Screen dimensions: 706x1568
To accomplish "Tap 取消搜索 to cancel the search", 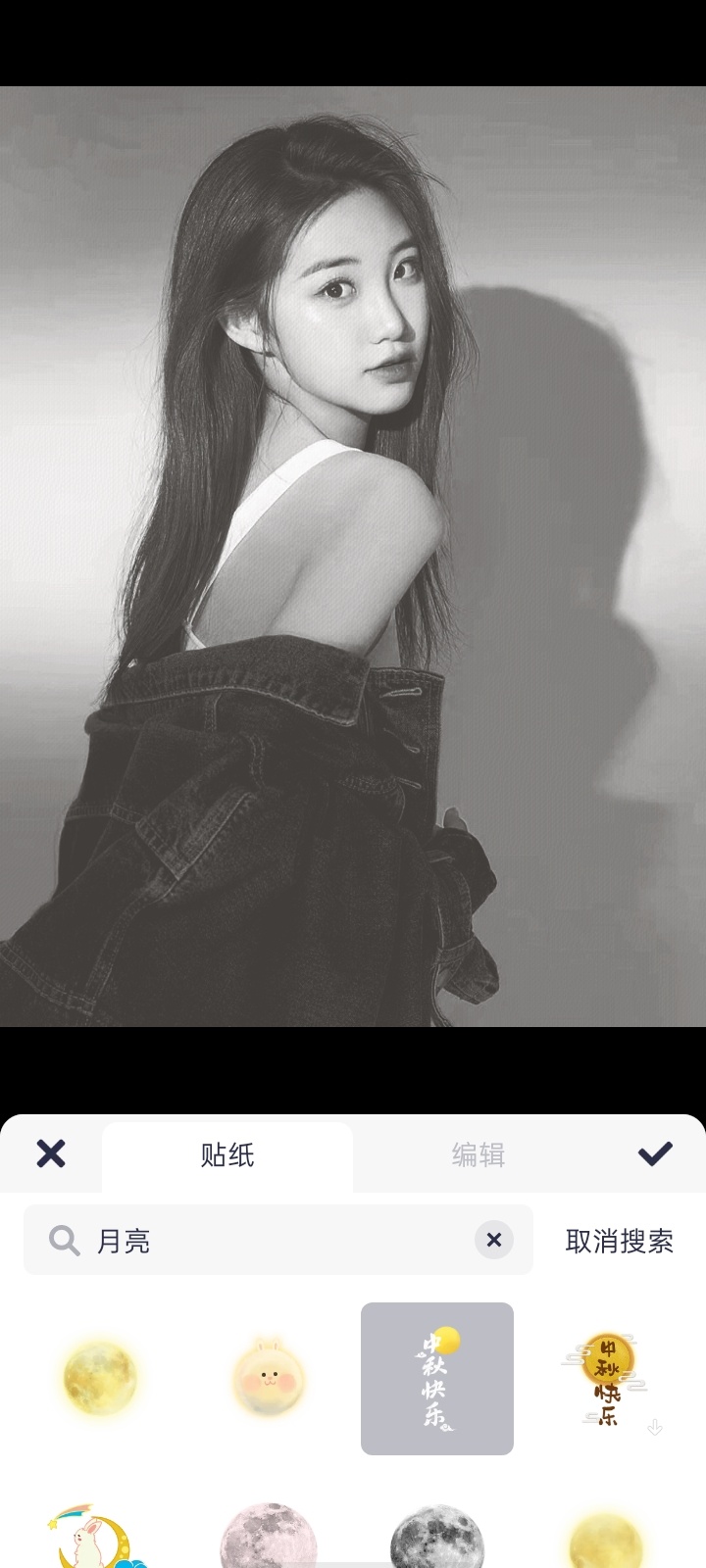I will [619, 1241].
